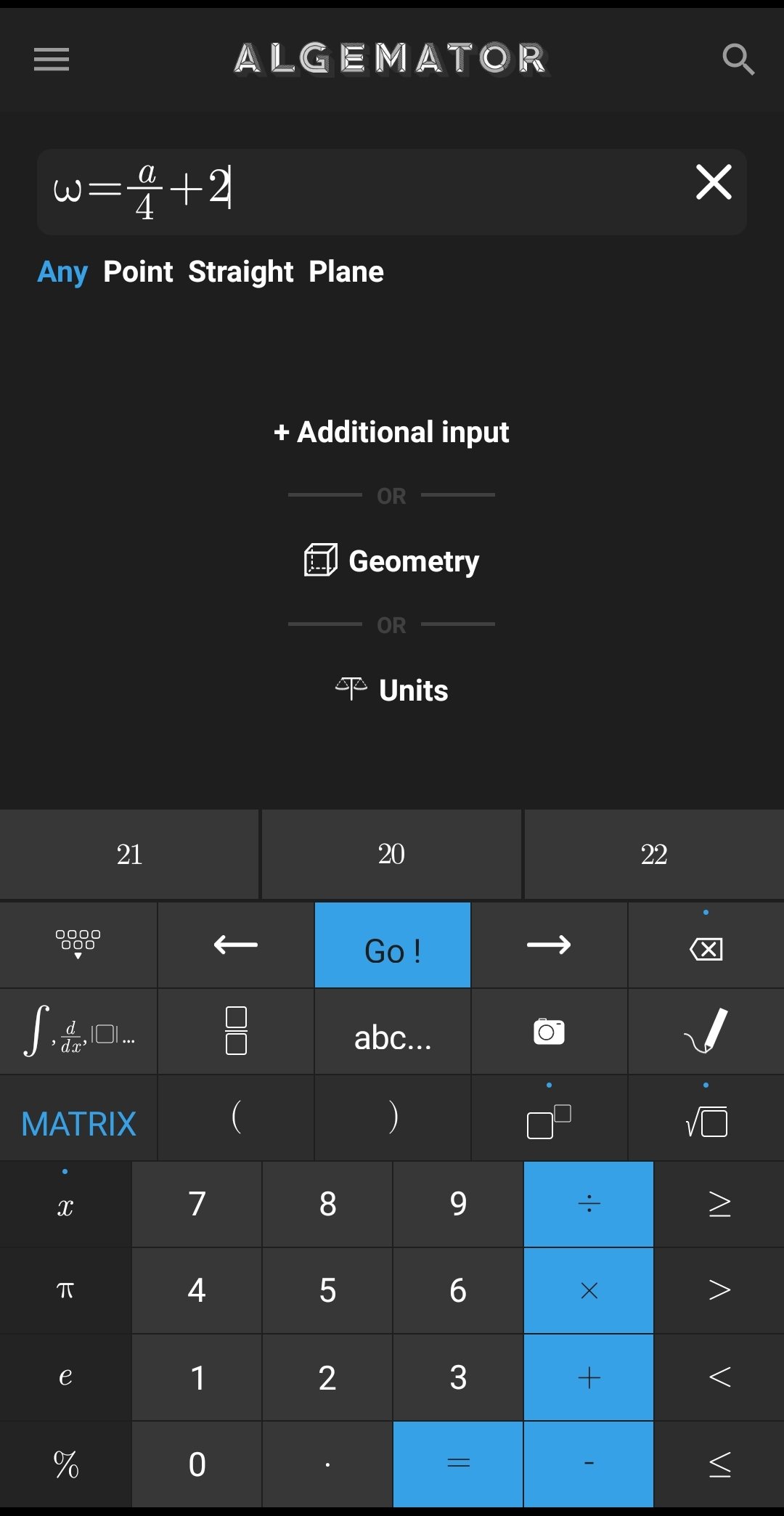Pick the suggestion 22

[653, 855]
